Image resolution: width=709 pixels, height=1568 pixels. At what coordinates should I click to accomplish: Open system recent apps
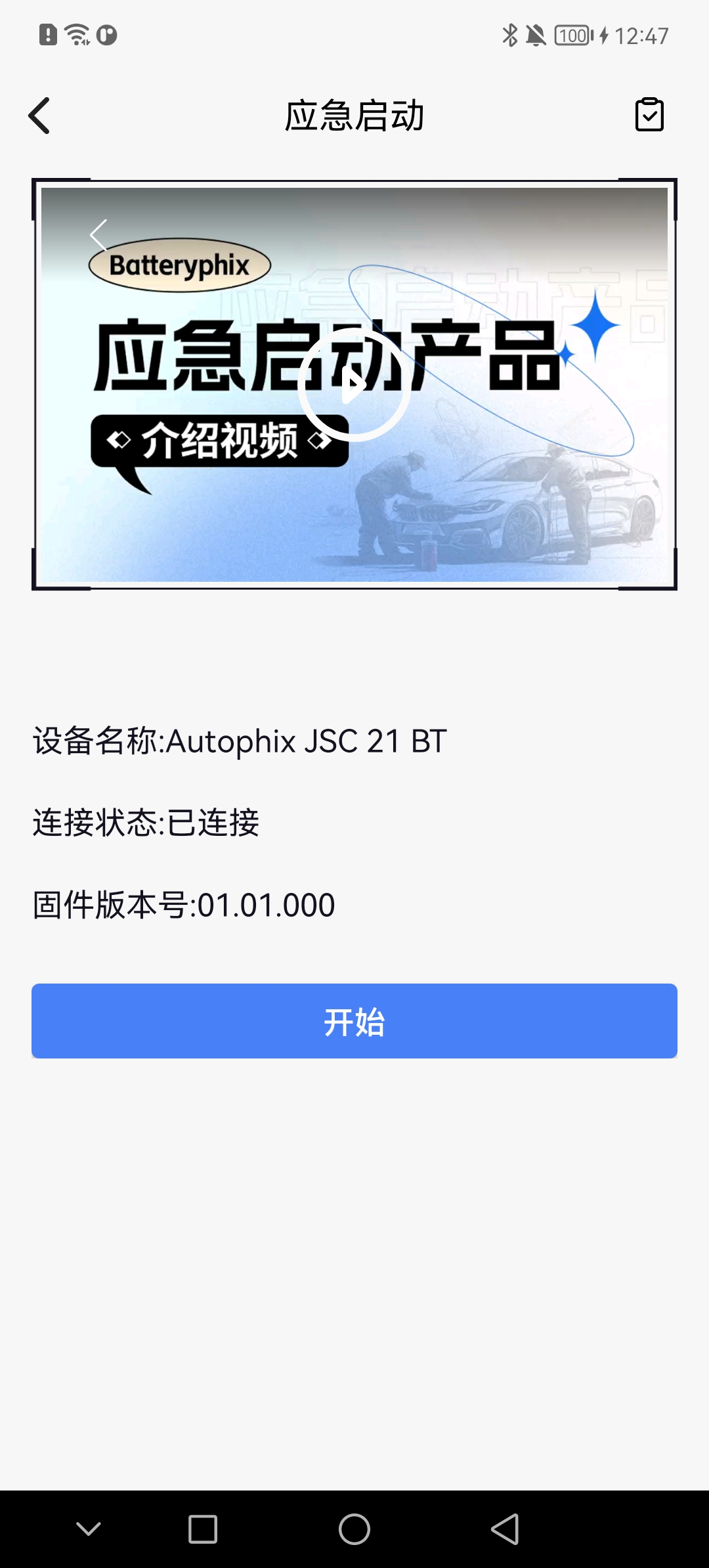coord(203,1529)
